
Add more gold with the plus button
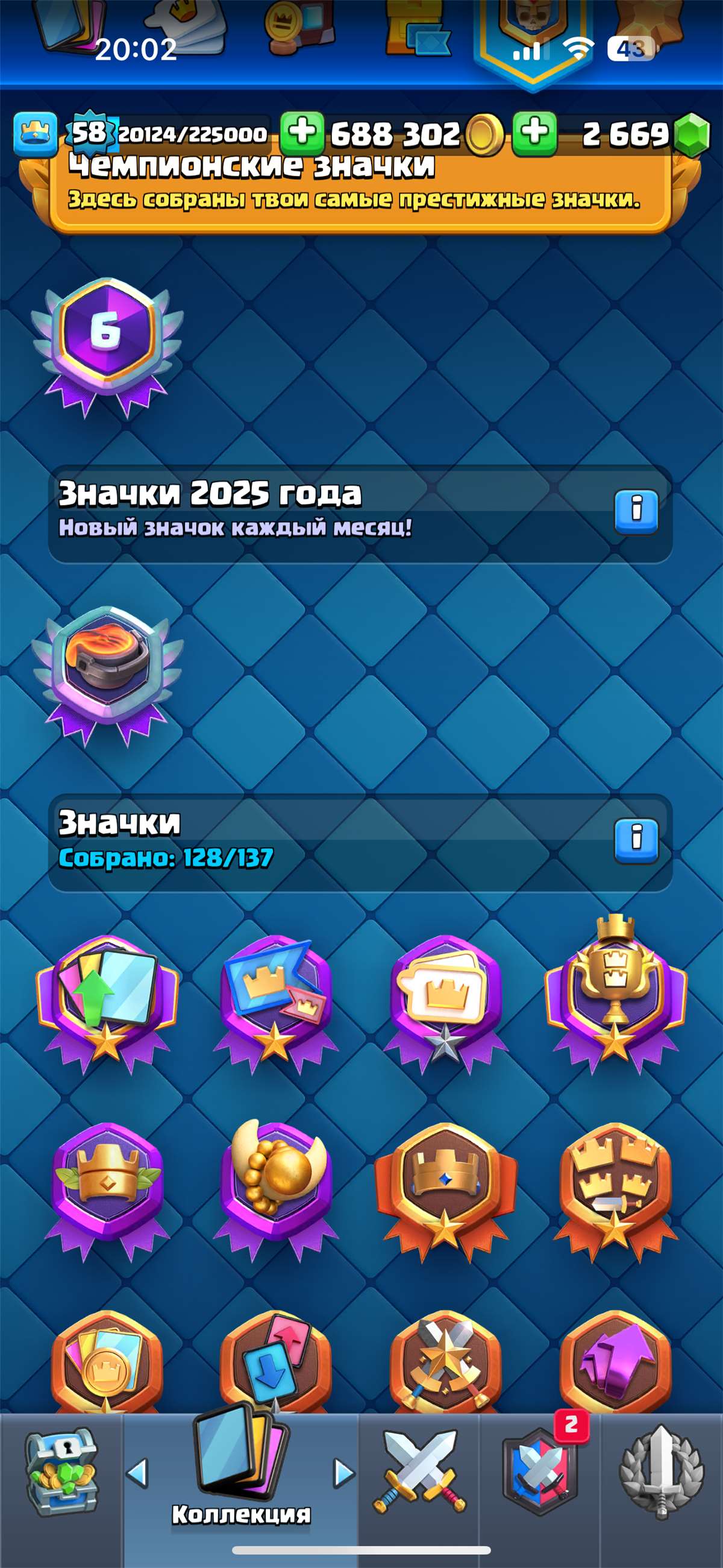[302, 133]
